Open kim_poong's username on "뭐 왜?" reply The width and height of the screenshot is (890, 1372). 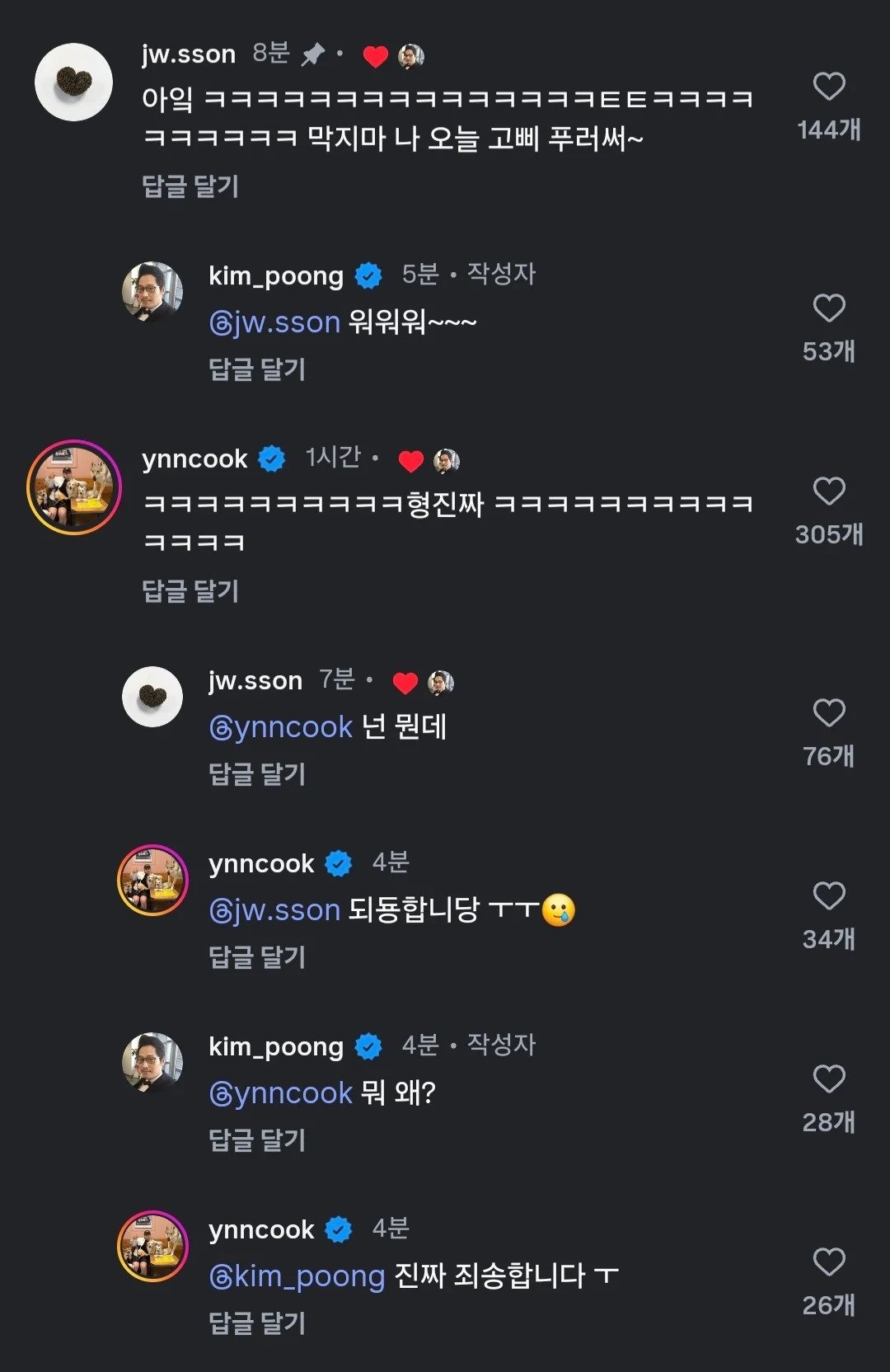pyautogui.click(x=276, y=1046)
